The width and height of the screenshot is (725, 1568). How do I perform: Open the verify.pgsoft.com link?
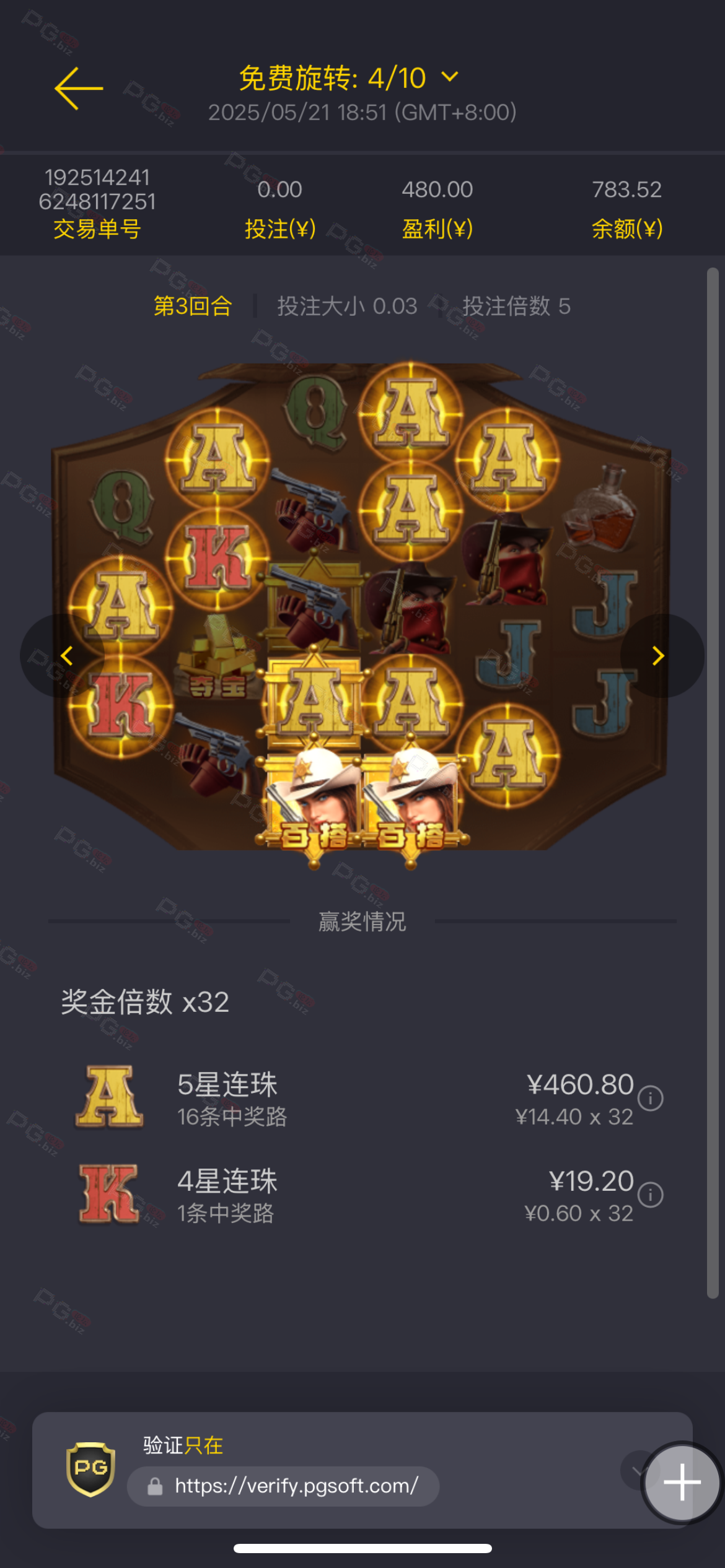pos(283,1486)
